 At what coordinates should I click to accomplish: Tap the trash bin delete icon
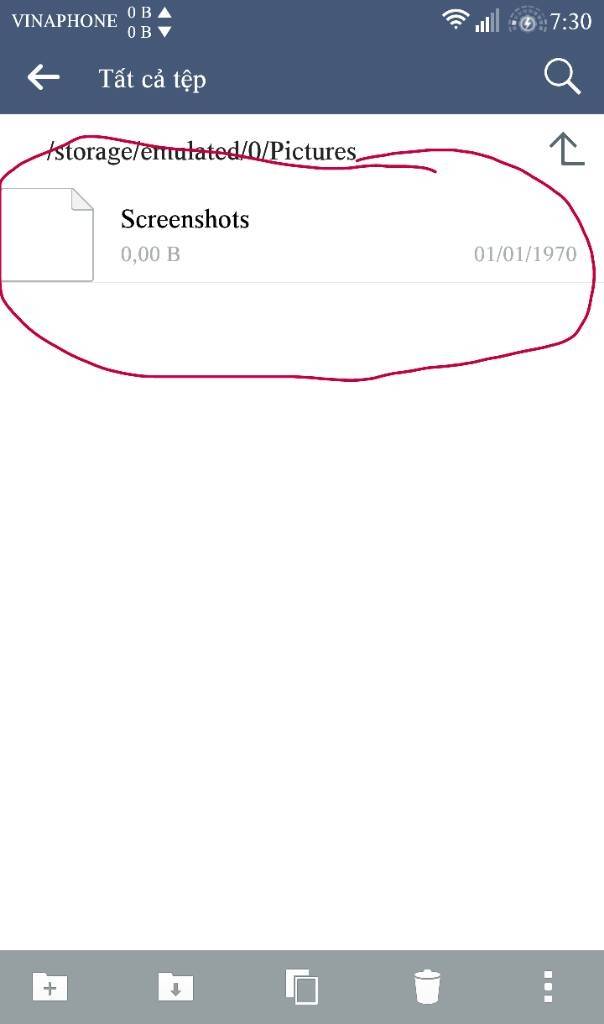(x=427, y=986)
